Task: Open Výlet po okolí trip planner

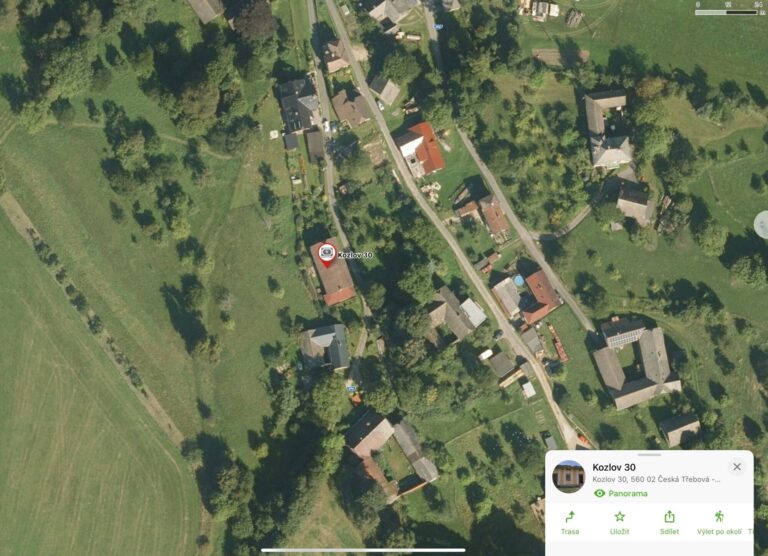Action: (x=719, y=522)
